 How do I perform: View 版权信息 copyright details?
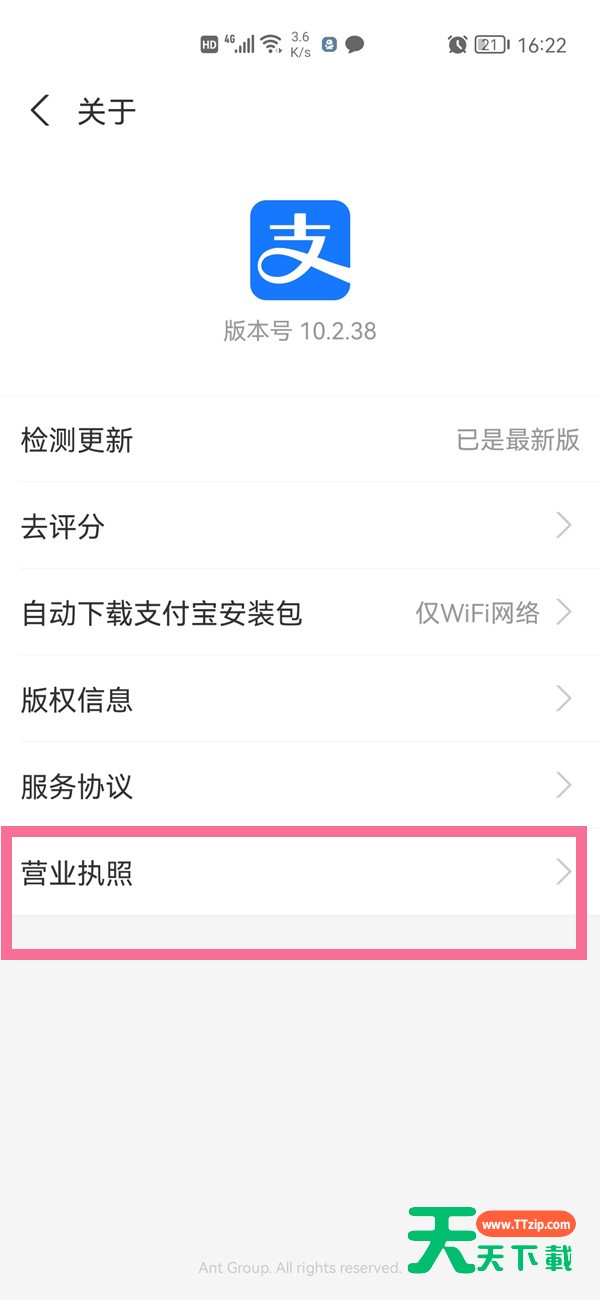tap(300, 699)
